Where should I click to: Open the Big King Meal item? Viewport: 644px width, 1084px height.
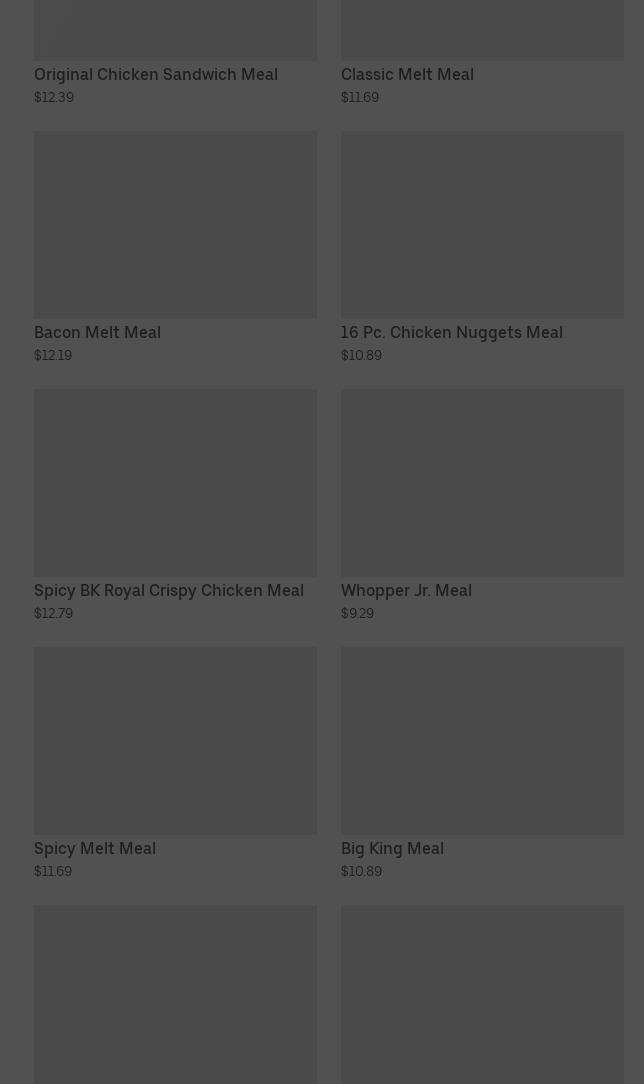pos(482,763)
